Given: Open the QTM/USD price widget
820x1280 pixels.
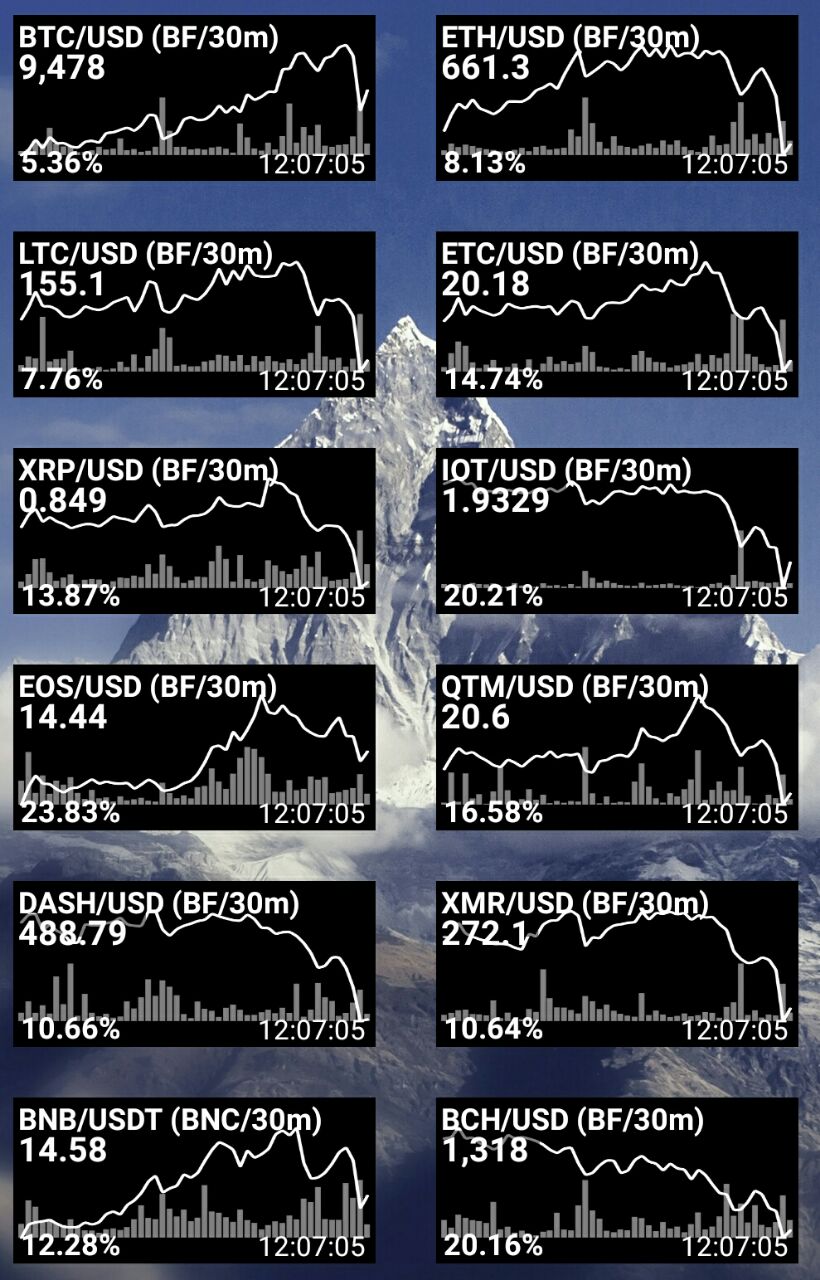Looking at the screenshot, I should (x=617, y=746).
